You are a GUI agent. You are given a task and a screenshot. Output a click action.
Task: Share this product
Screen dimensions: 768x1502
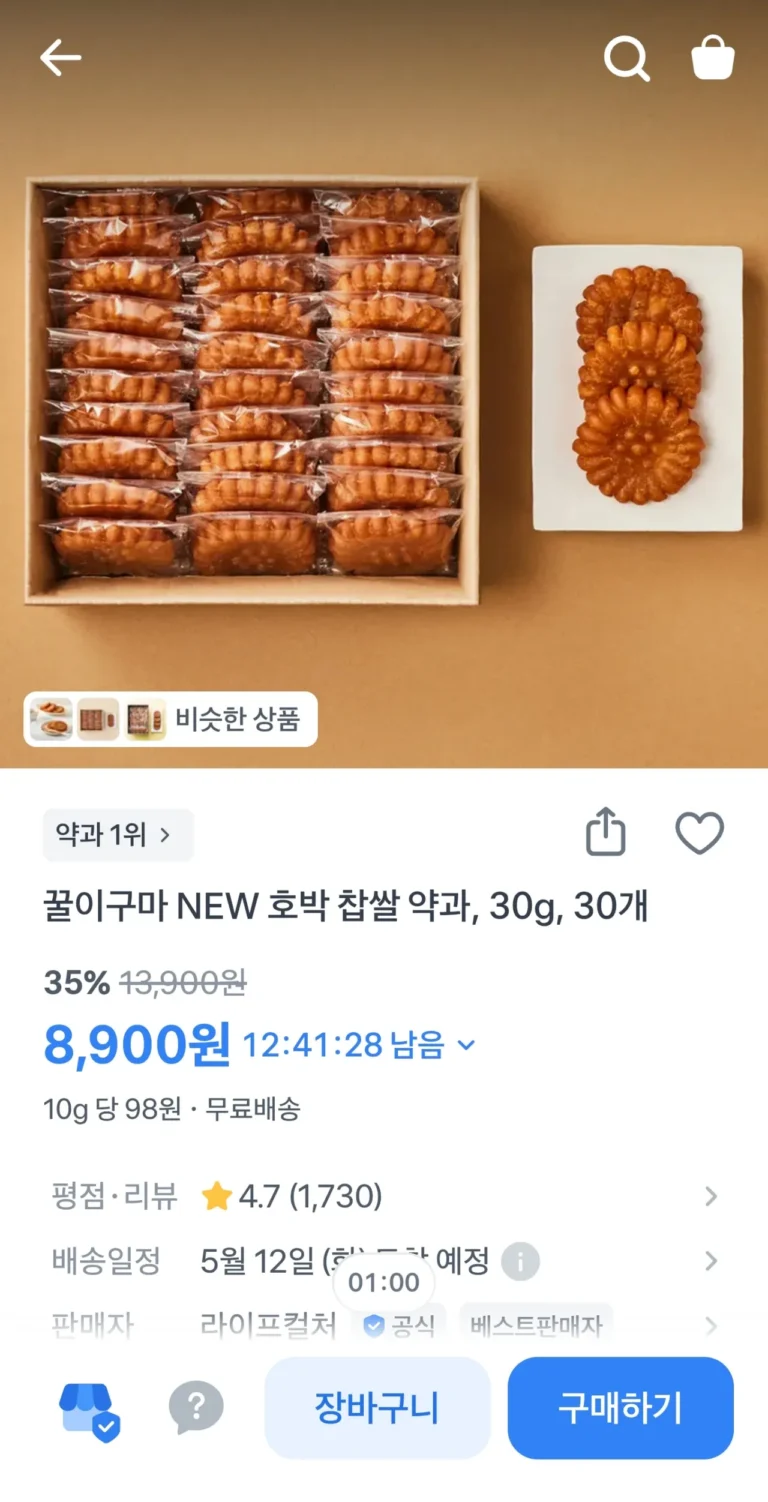605,833
